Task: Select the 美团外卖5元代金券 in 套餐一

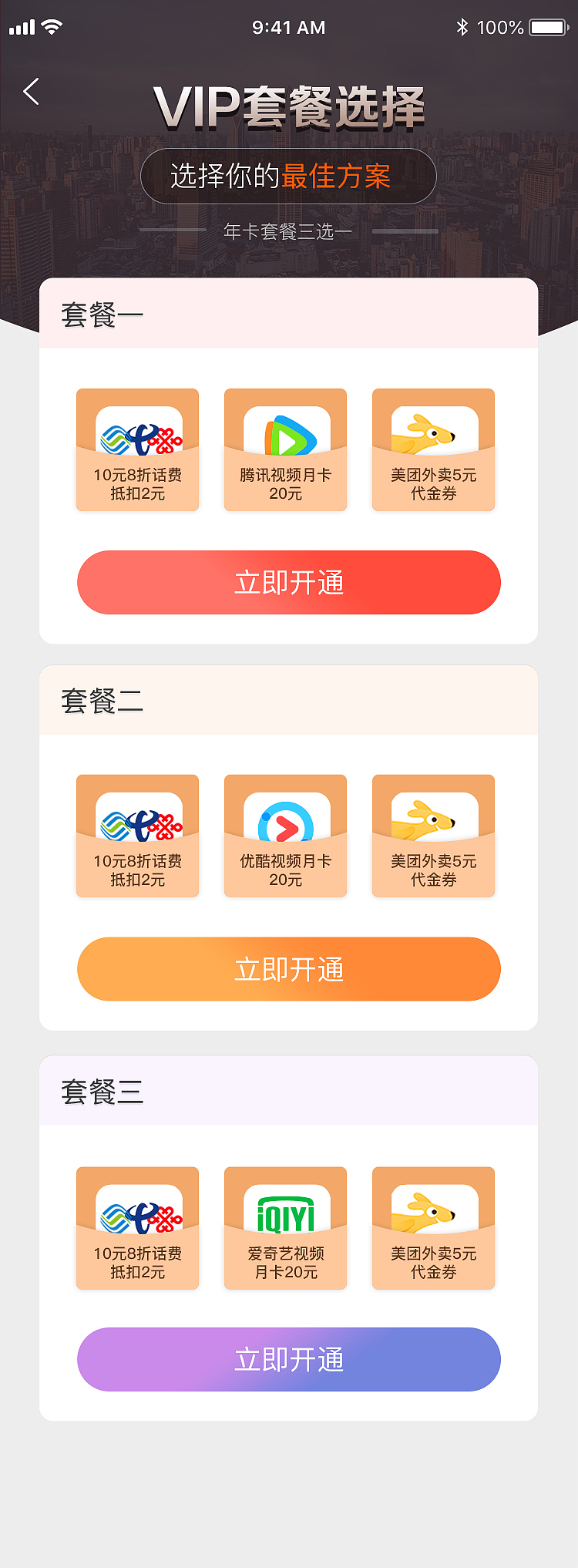Action: tap(433, 449)
